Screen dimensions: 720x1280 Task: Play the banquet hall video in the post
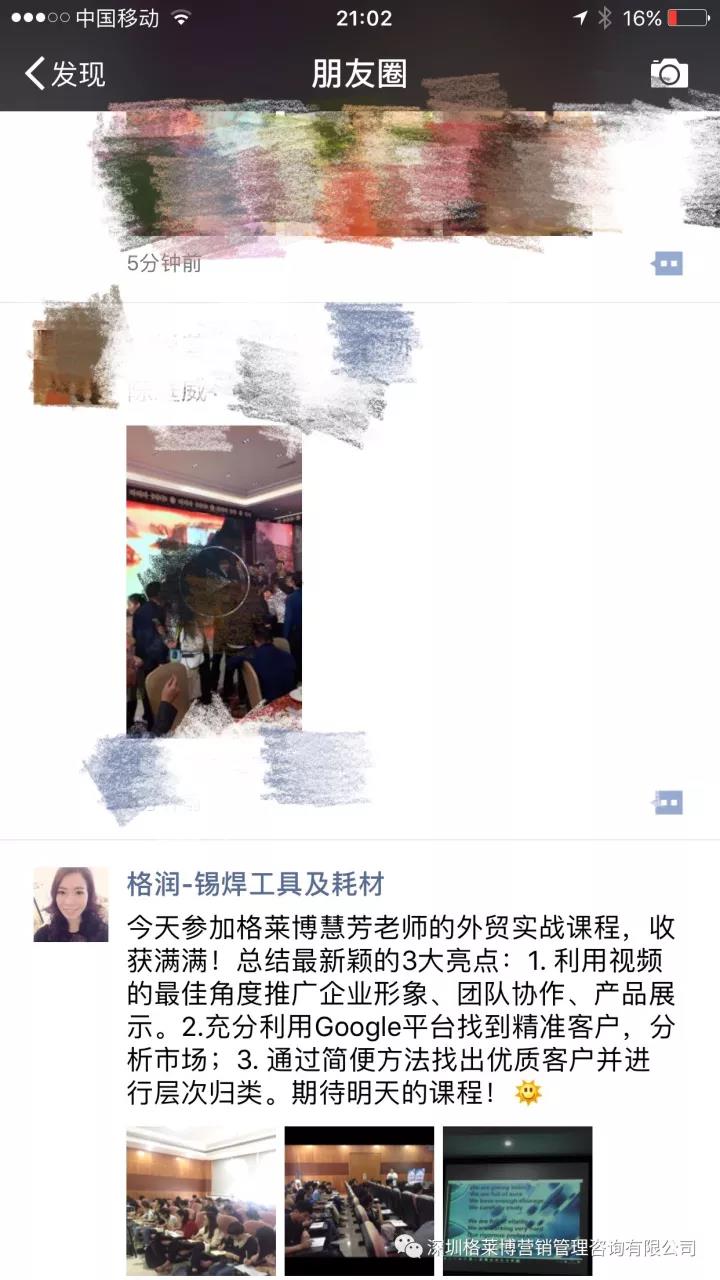point(214,581)
